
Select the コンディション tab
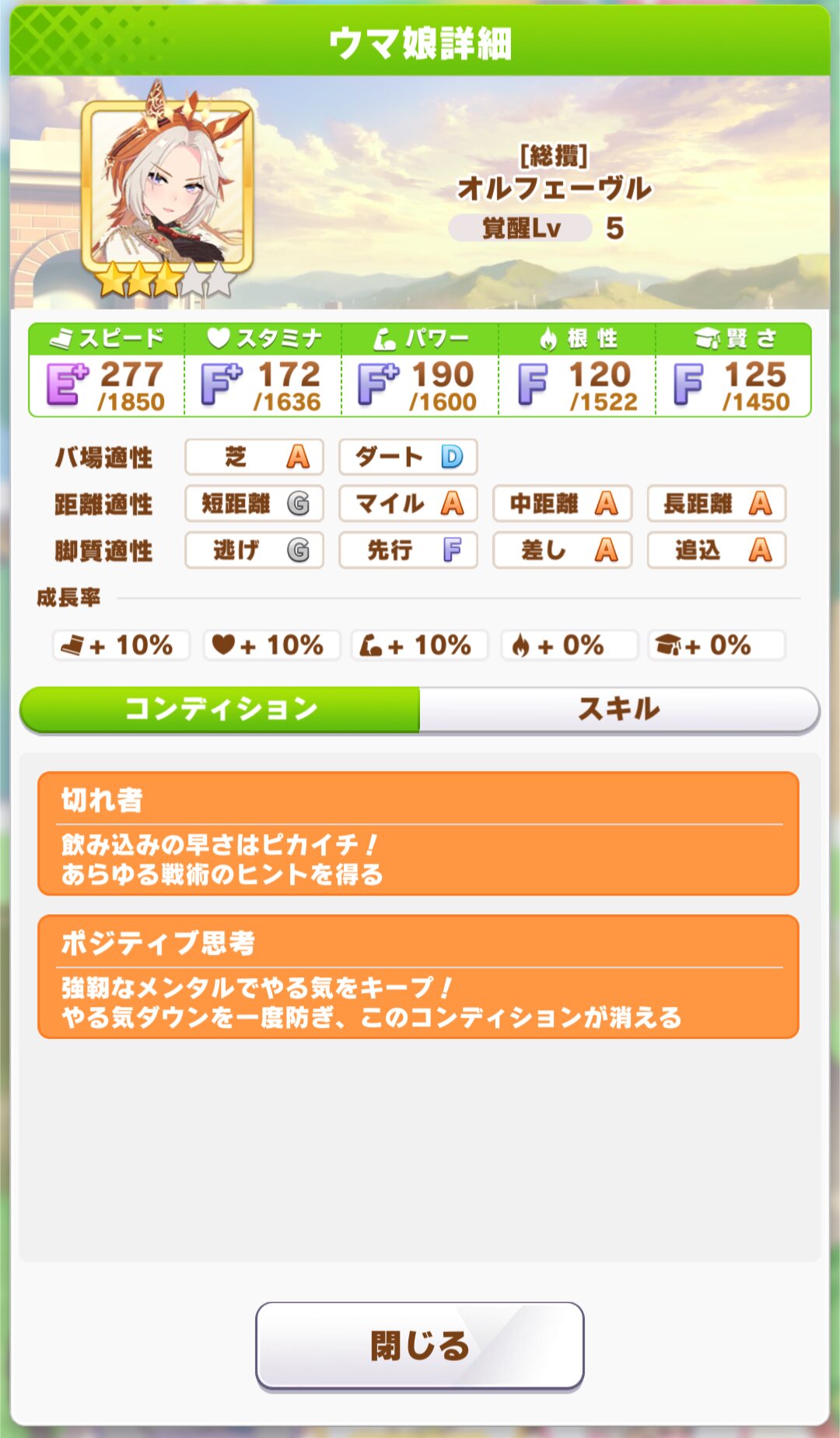(x=220, y=709)
